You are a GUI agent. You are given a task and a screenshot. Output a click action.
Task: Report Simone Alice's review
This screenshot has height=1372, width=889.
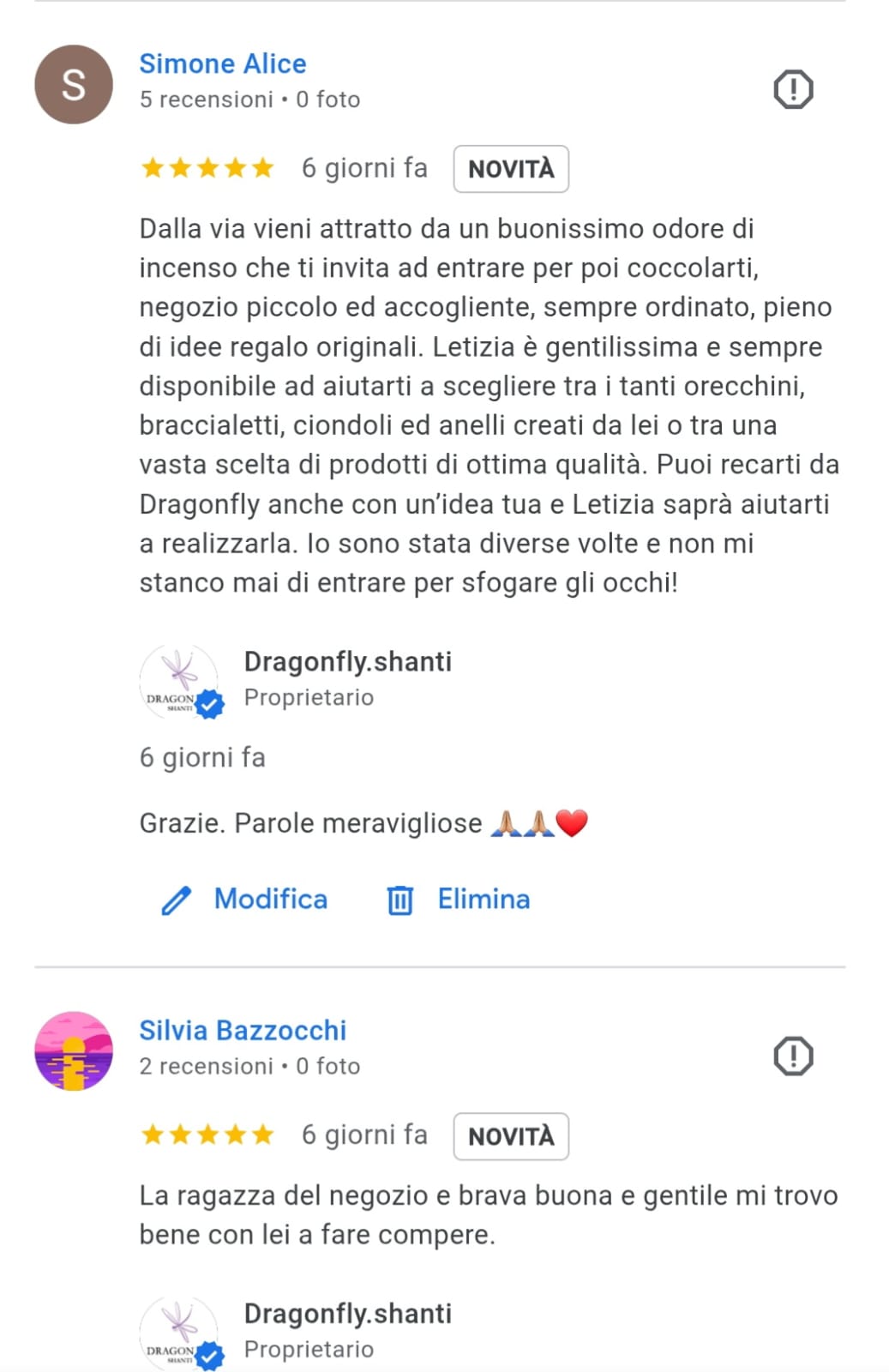(x=793, y=89)
